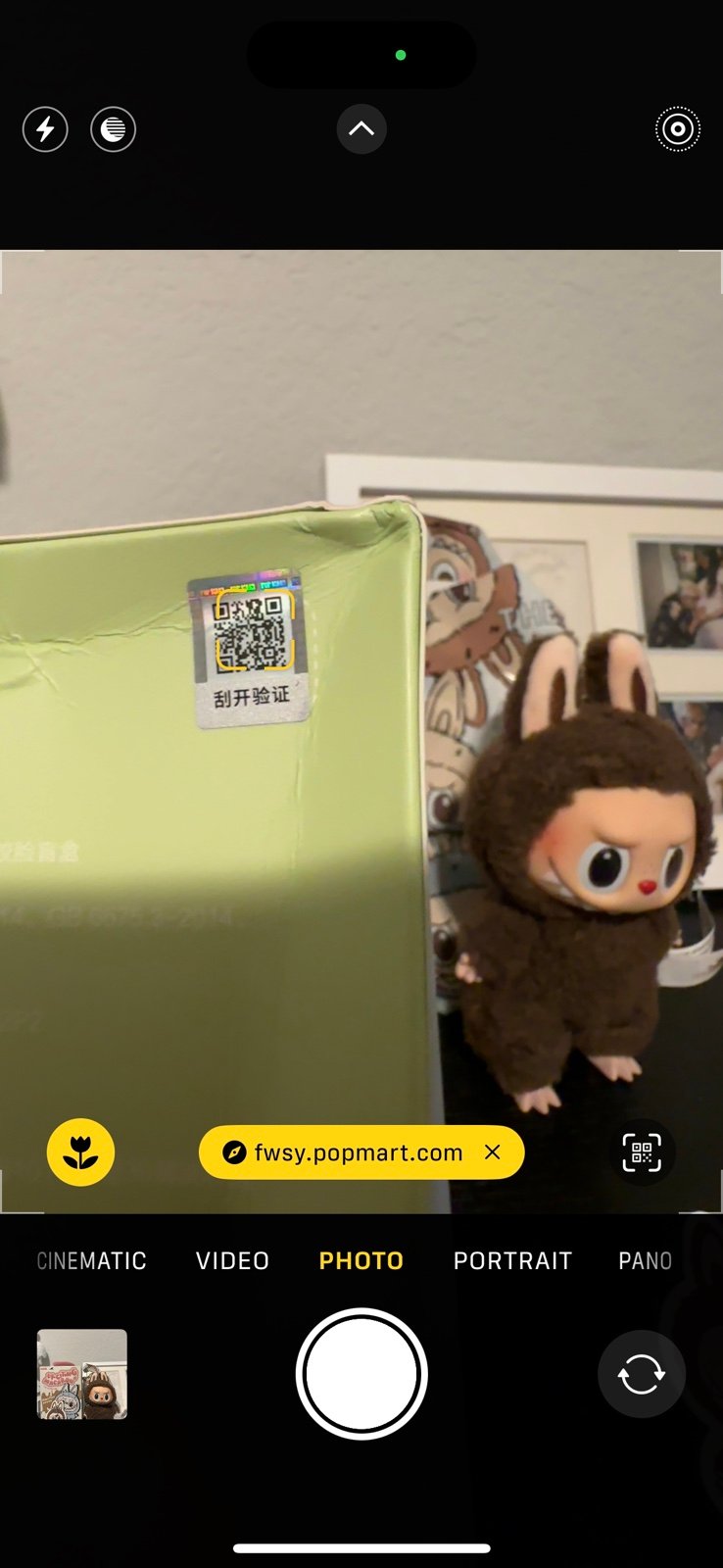
Task: Switch to Cinematic mode
Action: [92, 1260]
